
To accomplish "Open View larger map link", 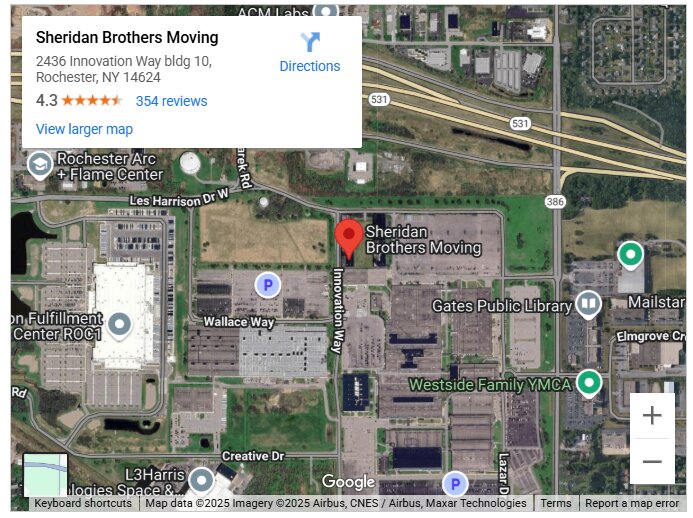I will [84, 129].
